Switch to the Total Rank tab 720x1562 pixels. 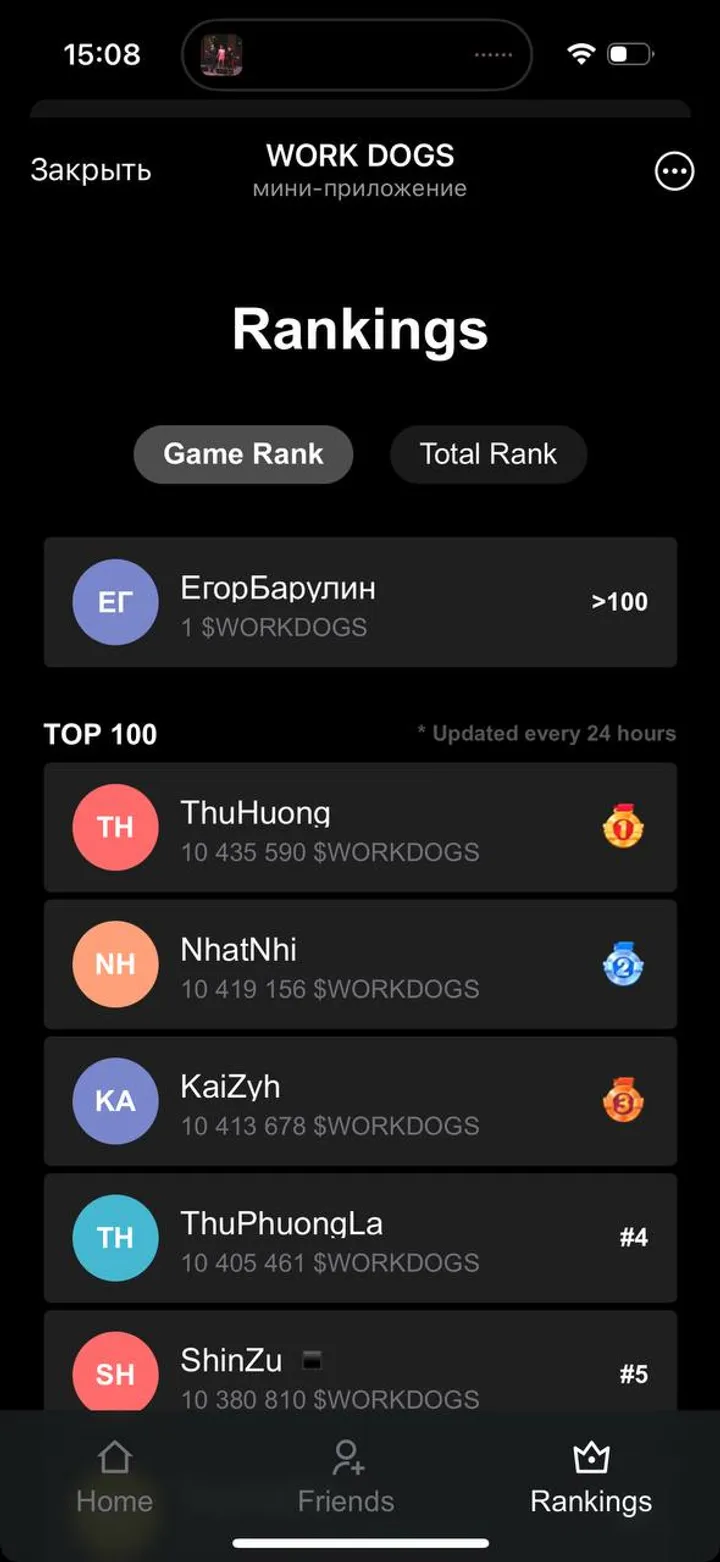click(x=488, y=454)
